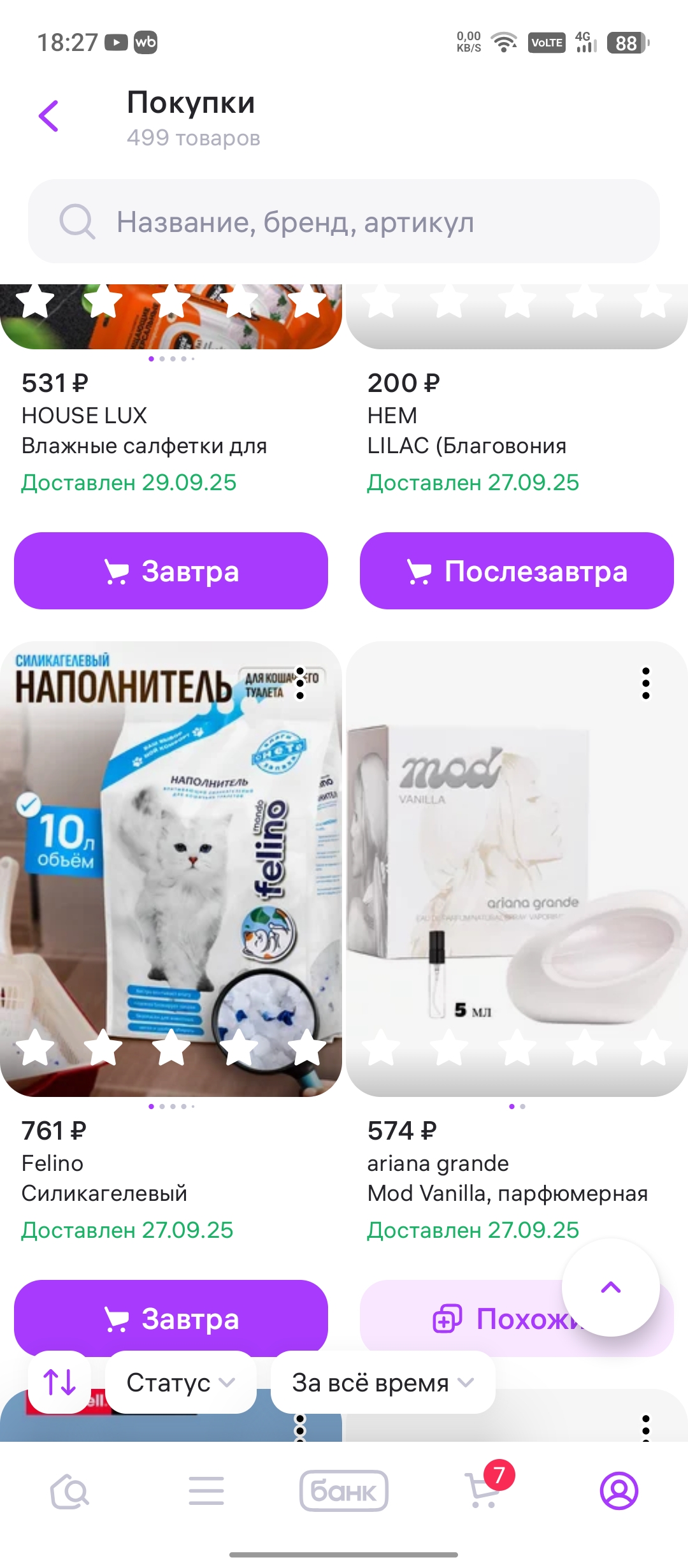Find items similar to Mod Vanilla
The width and height of the screenshot is (688, 1568).
(471, 1318)
